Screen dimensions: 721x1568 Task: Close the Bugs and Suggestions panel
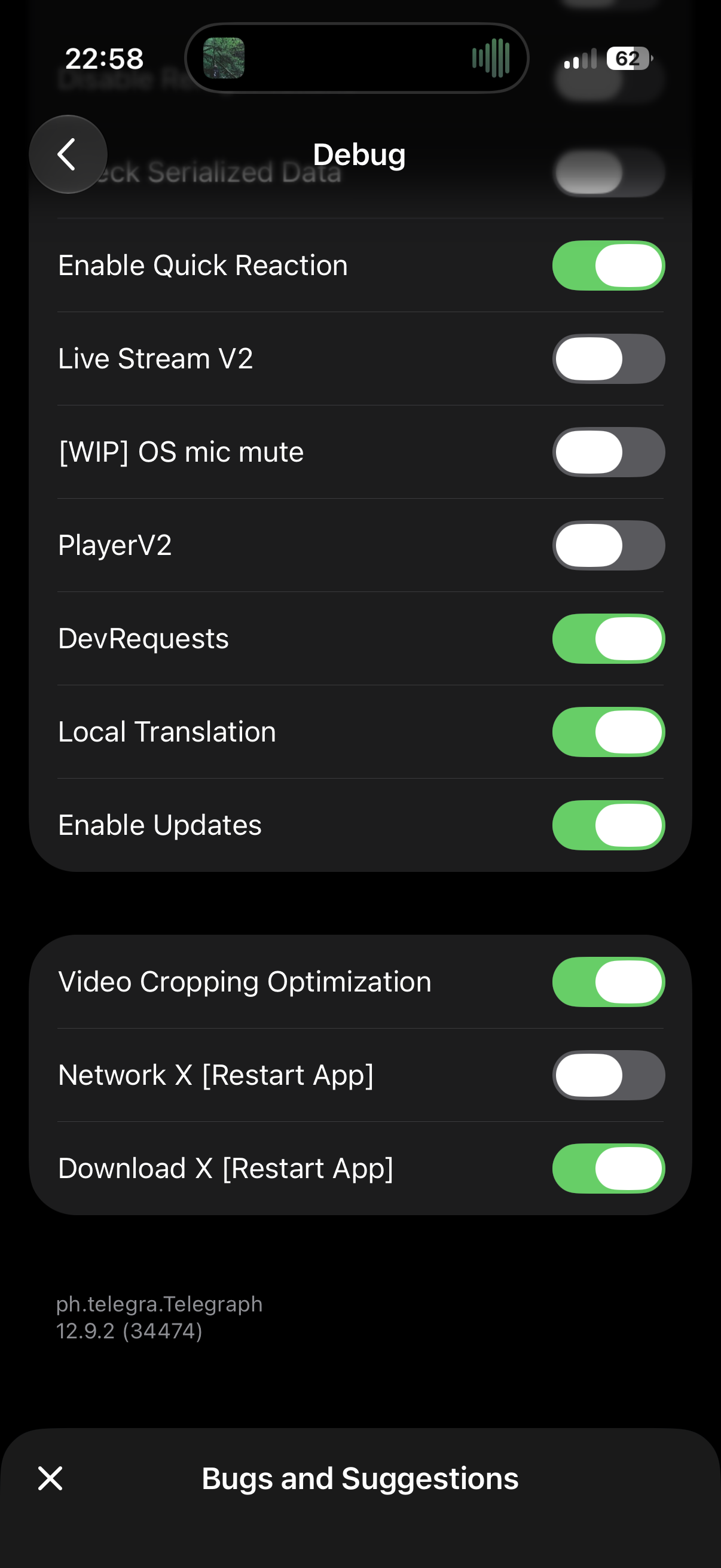tap(50, 1478)
